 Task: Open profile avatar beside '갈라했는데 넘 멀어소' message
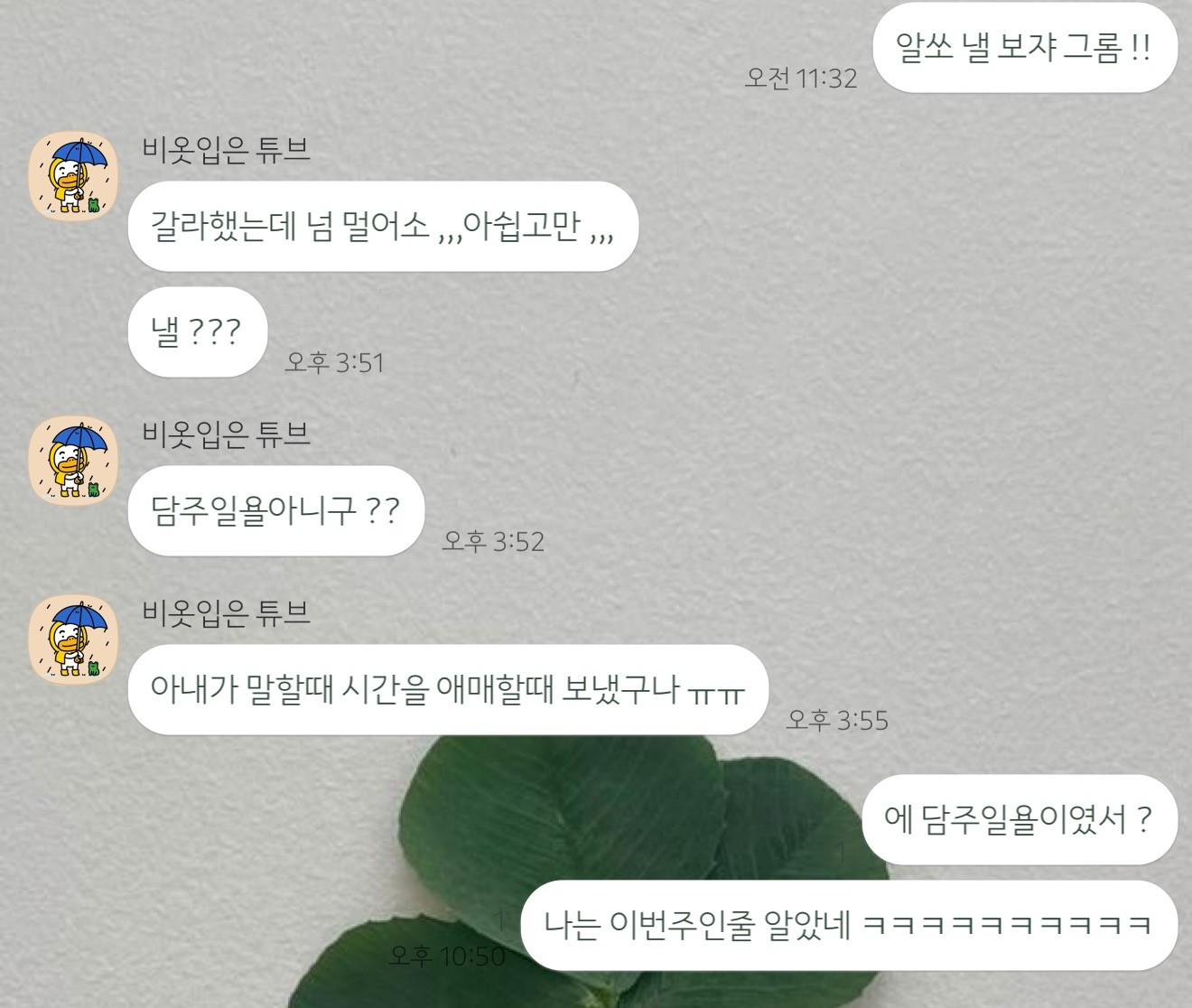click(74, 176)
